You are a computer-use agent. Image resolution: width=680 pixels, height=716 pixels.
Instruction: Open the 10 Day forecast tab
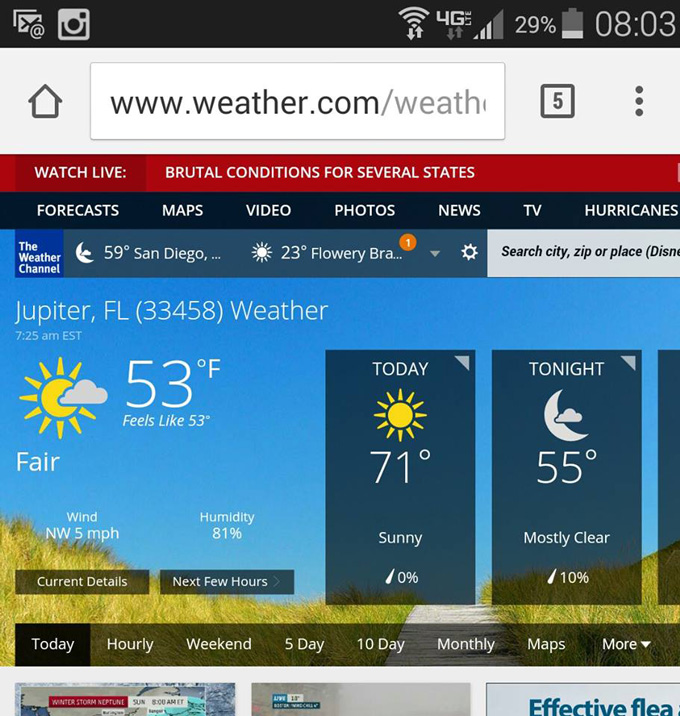[x=380, y=644]
